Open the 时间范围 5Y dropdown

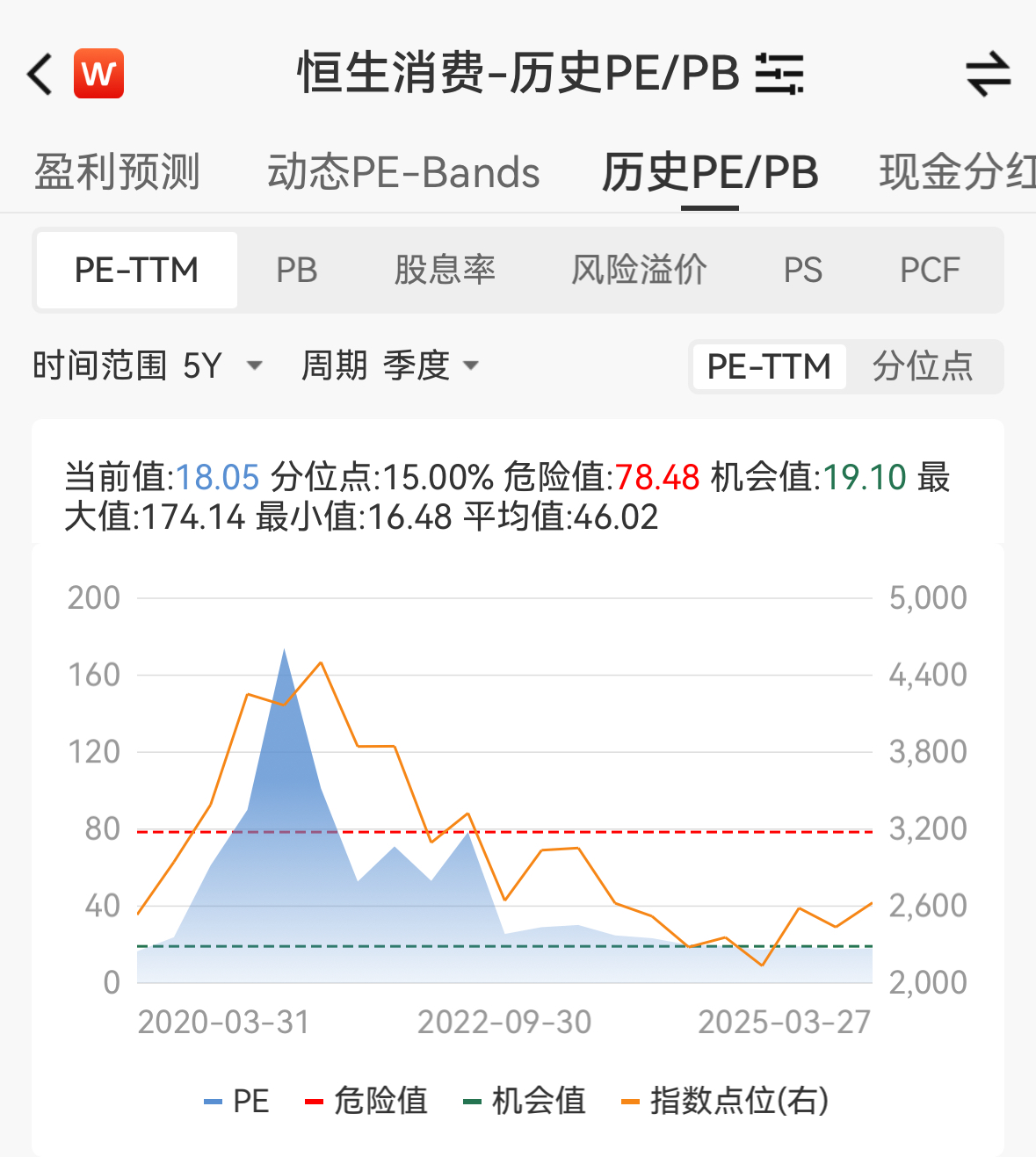coord(148,365)
